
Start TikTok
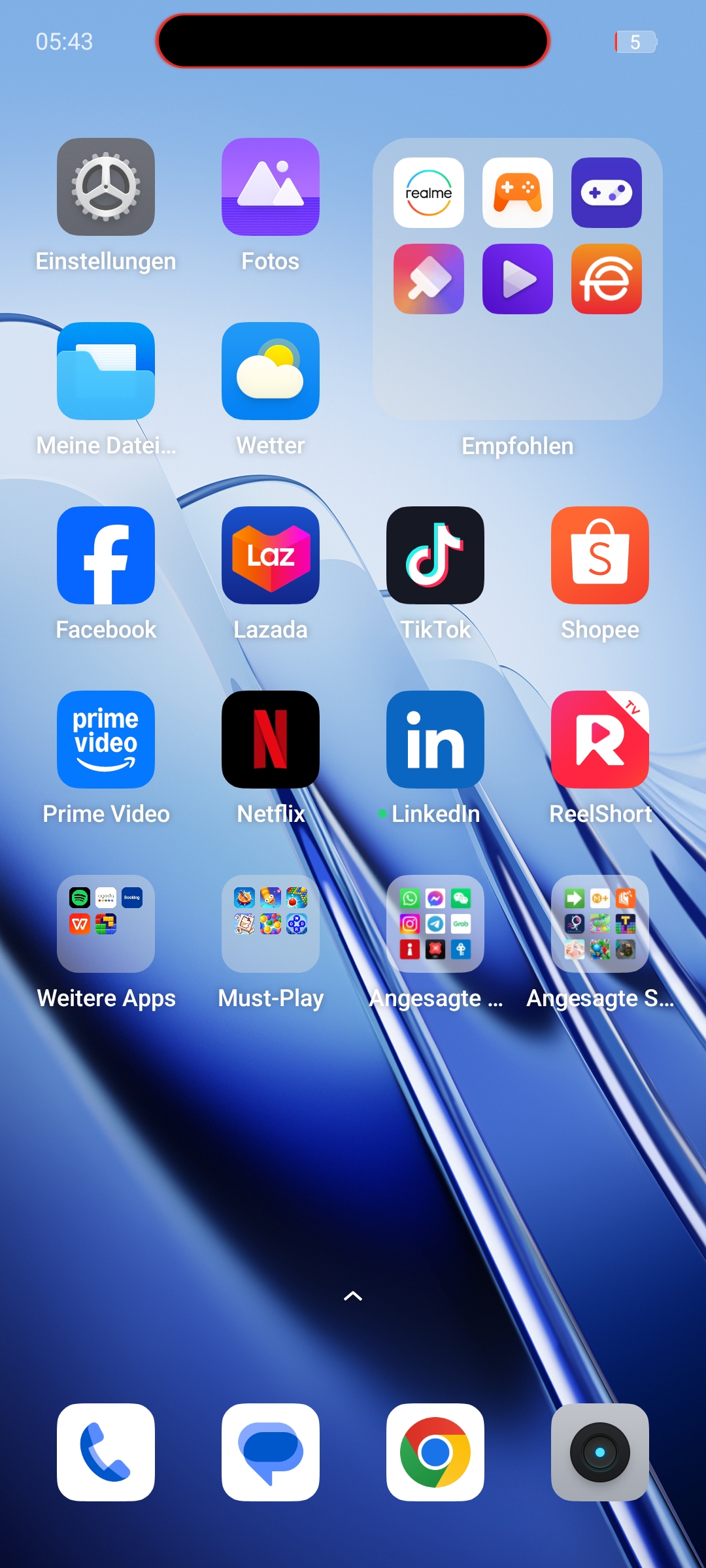tap(435, 555)
